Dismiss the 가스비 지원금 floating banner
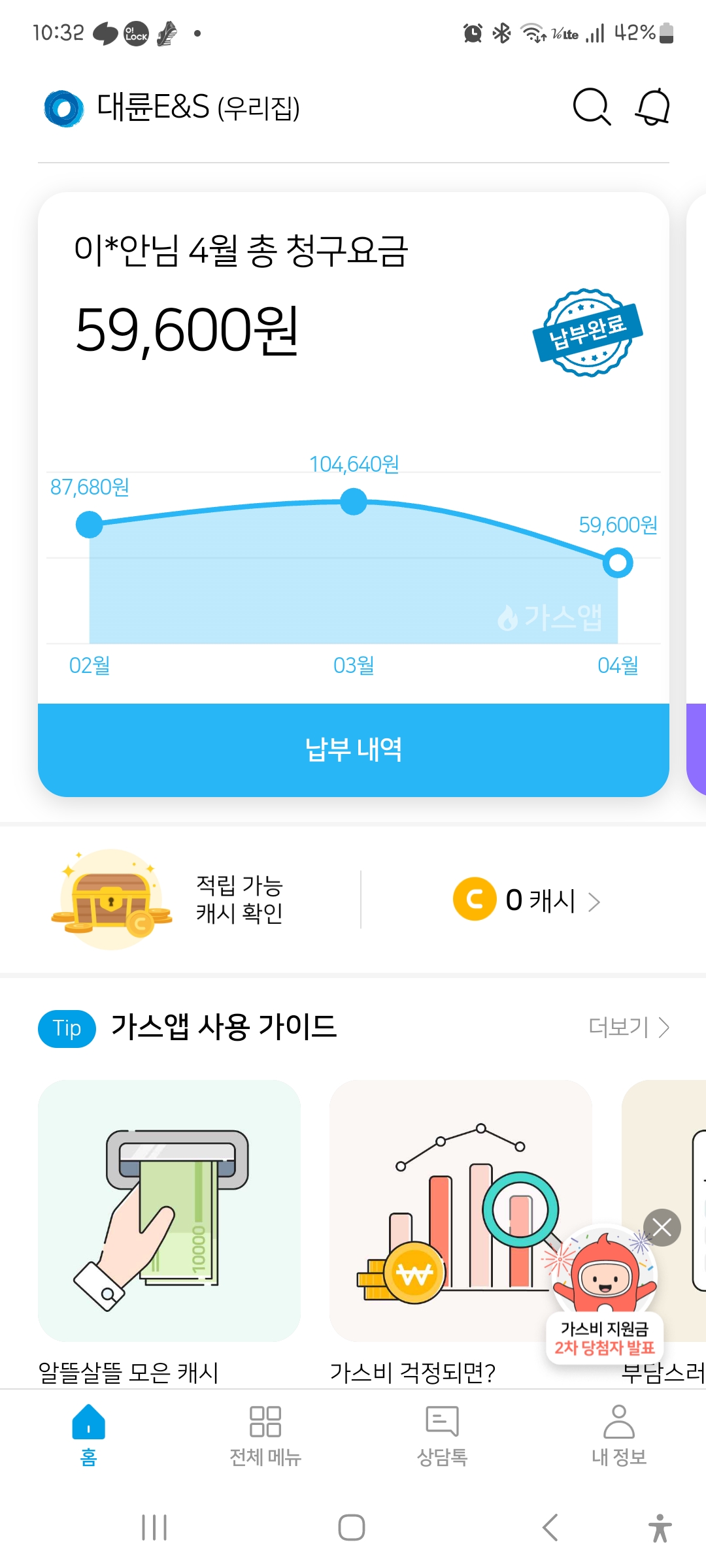Screen dimensions: 706x1568 [662, 1228]
